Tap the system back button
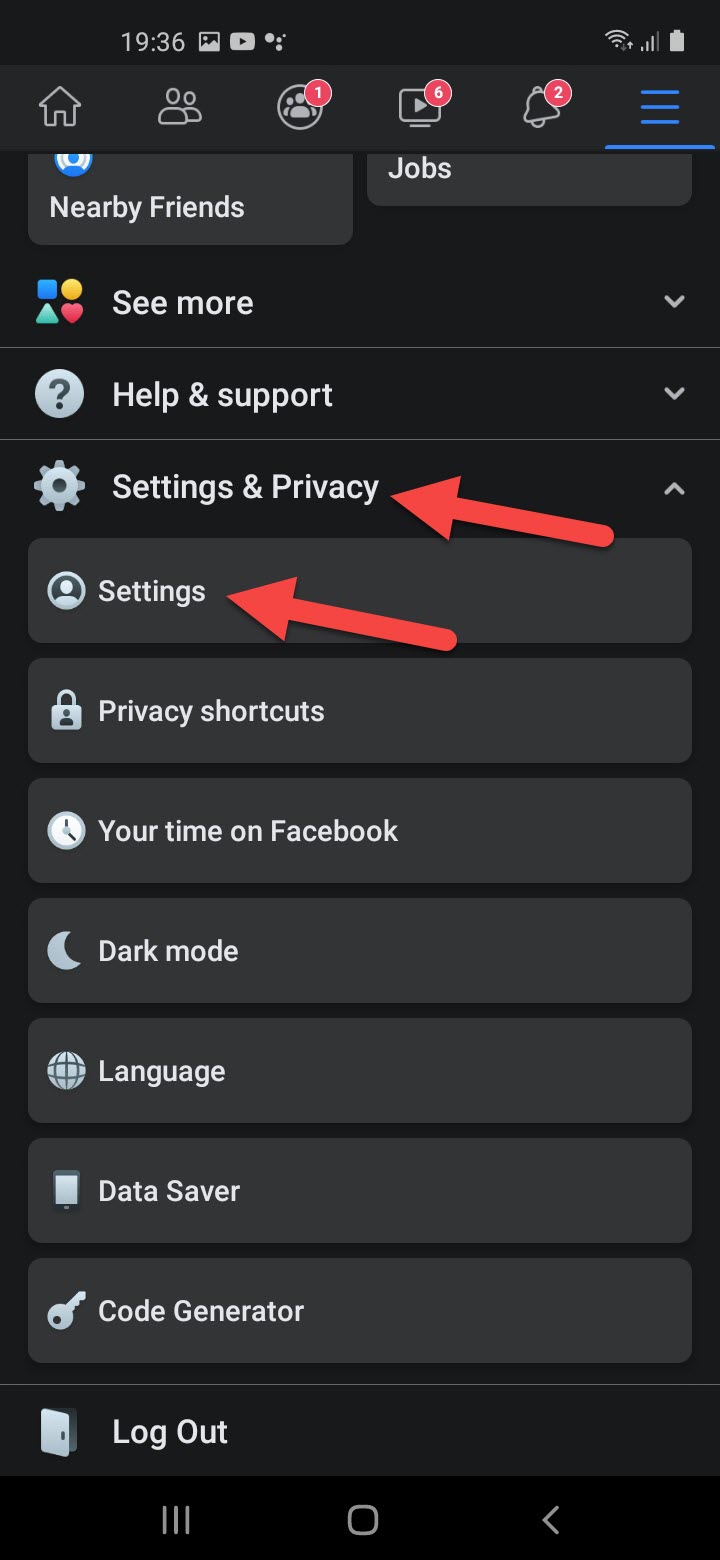 (x=550, y=1520)
